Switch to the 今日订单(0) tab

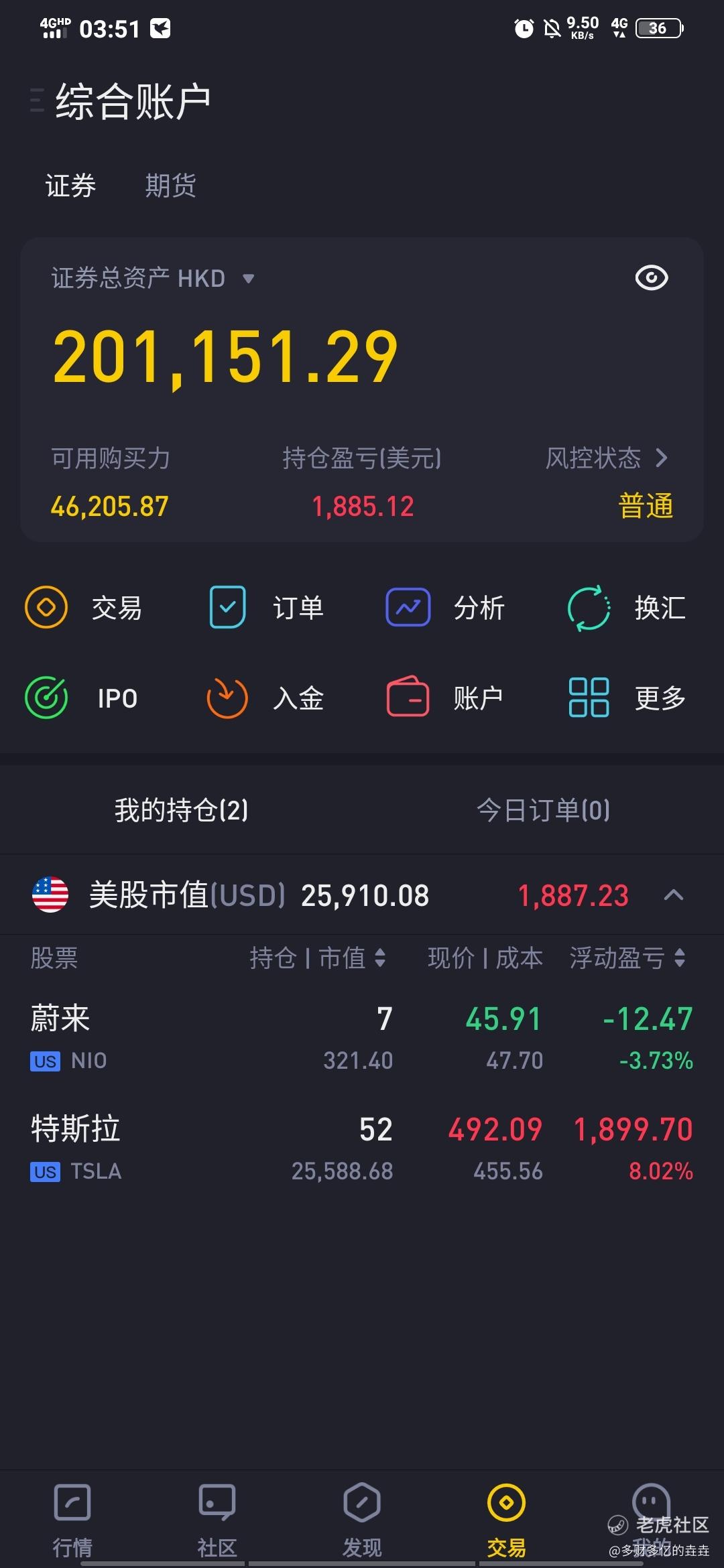(x=543, y=810)
